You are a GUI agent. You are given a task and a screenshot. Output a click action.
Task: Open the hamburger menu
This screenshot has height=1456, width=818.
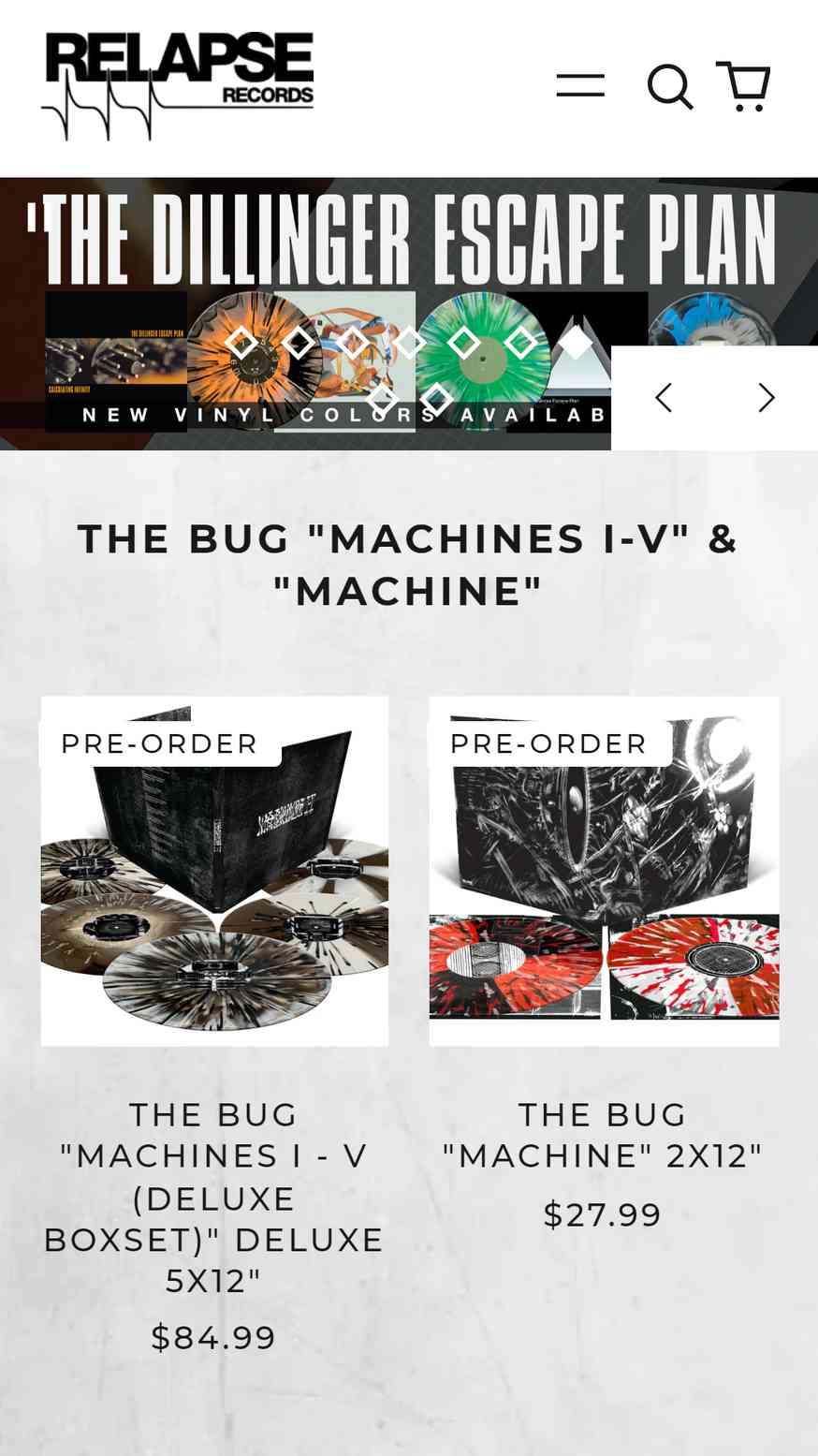tap(580, 85)
